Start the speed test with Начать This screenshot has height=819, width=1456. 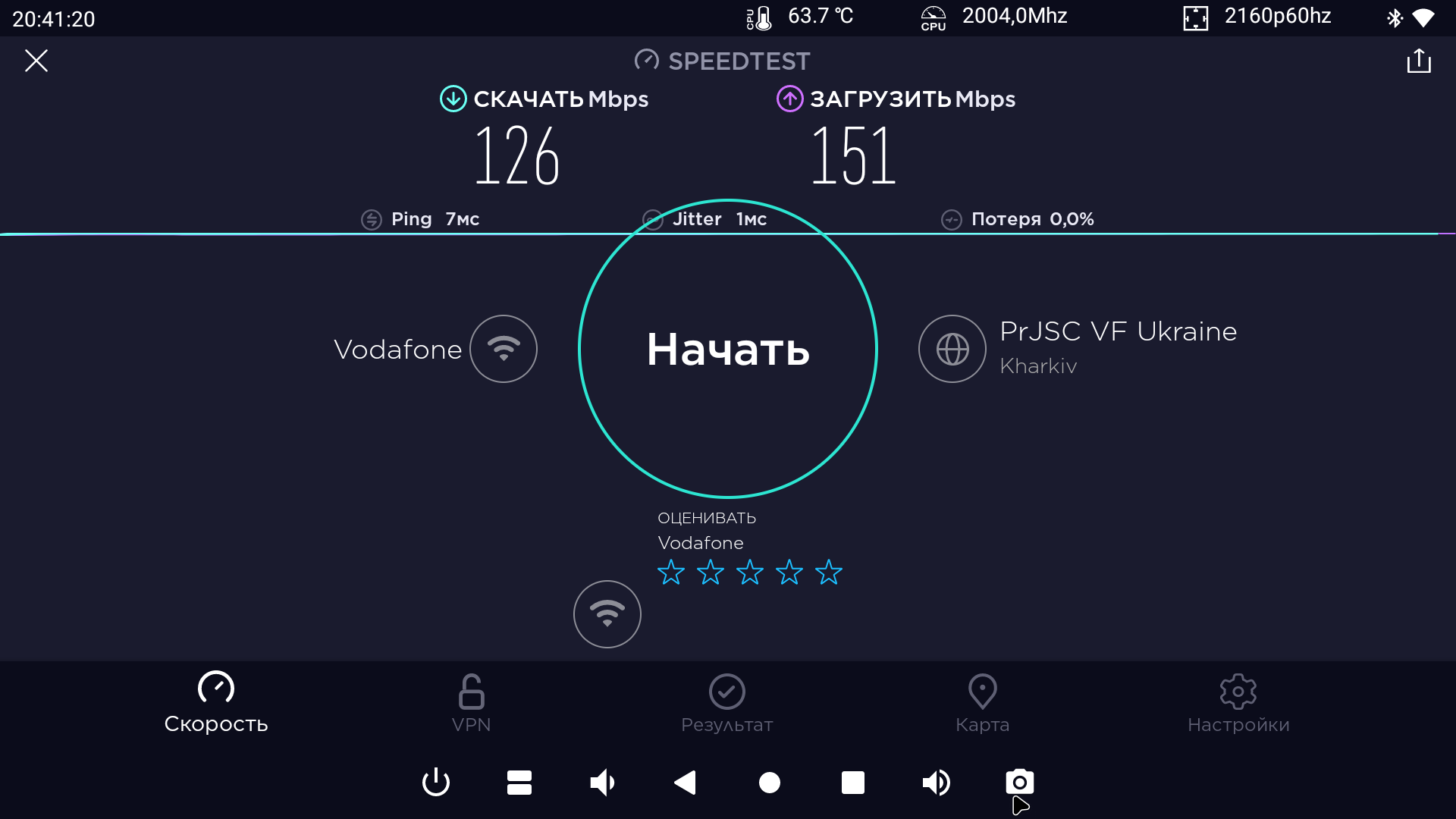[x=728, y=349]
